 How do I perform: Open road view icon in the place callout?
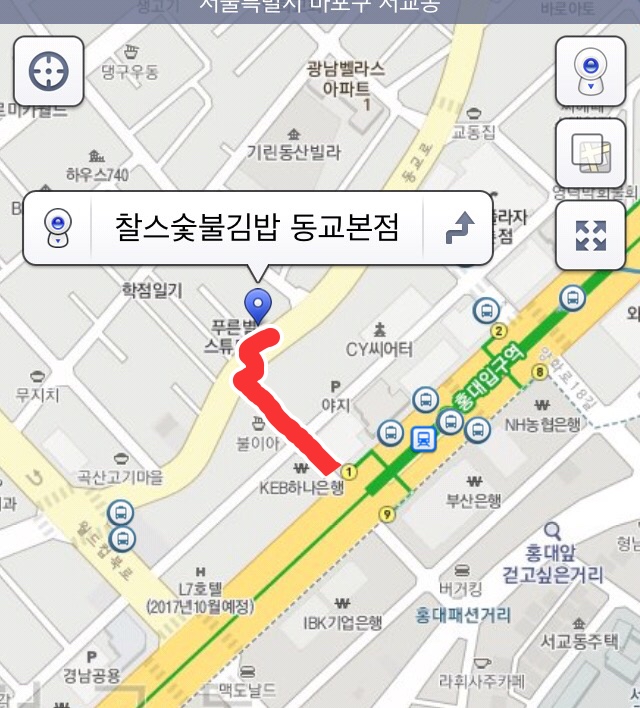point(58,229)
